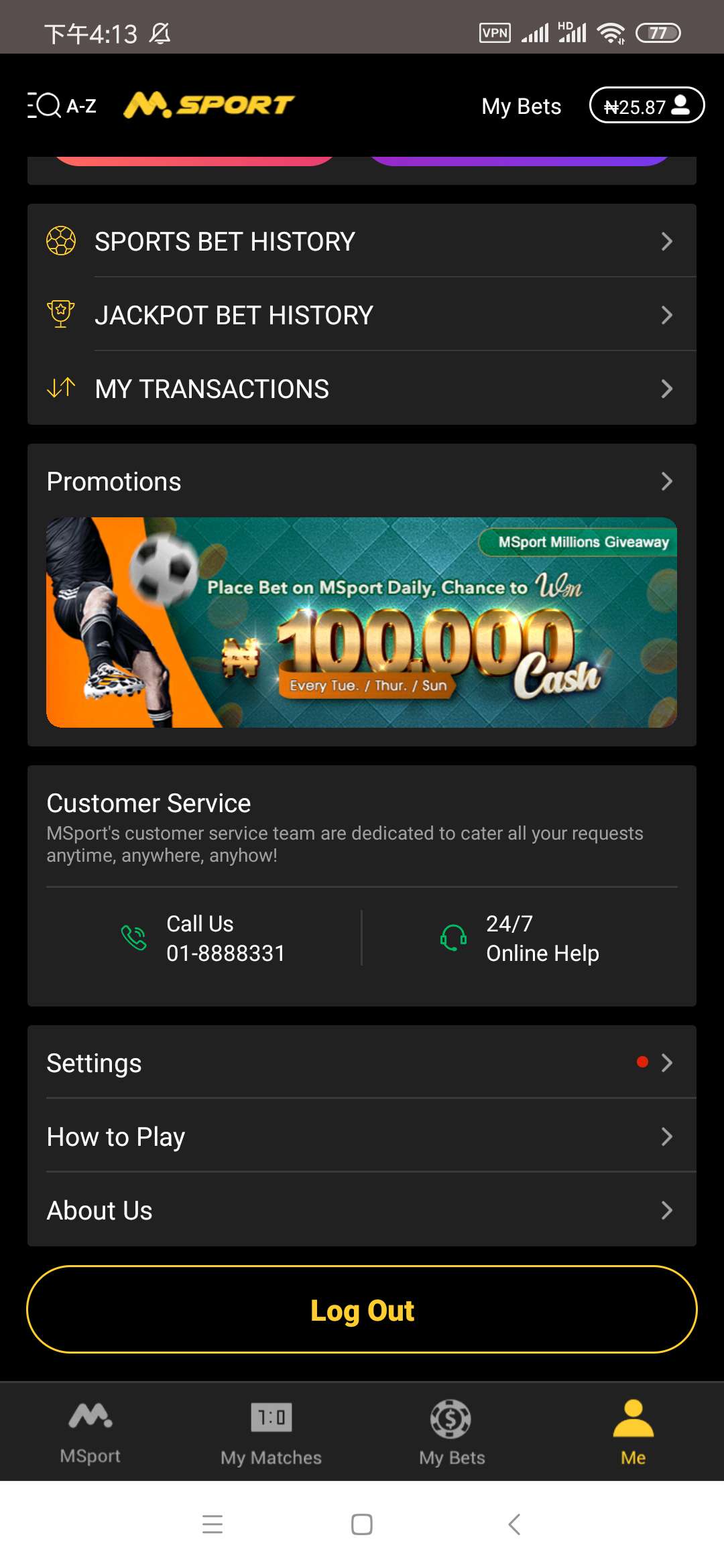Open the MSport Millions Giveaway banner
This screenshot has height=1568, width=724.
point(361,622)
